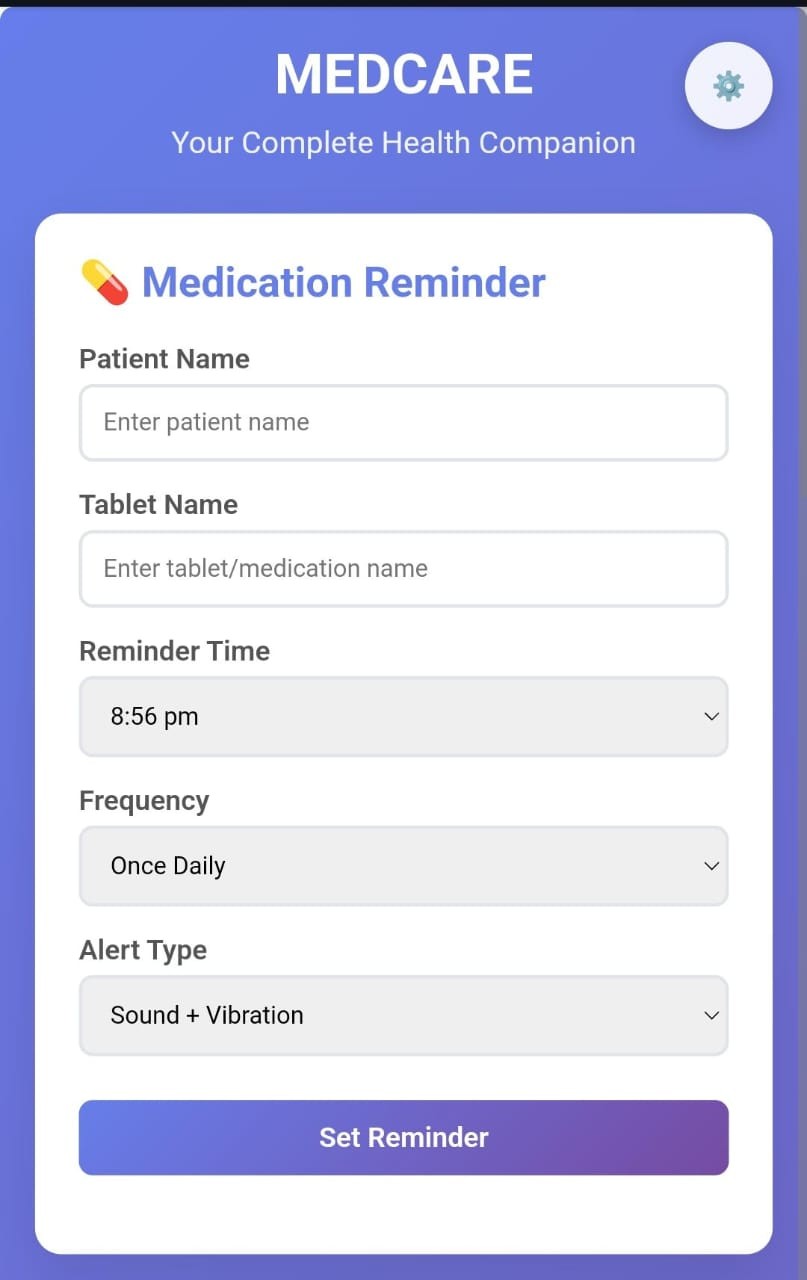Change the Alert Type selection
This screenshot has height=1280, width=807.
click(x=403, y=1015)
